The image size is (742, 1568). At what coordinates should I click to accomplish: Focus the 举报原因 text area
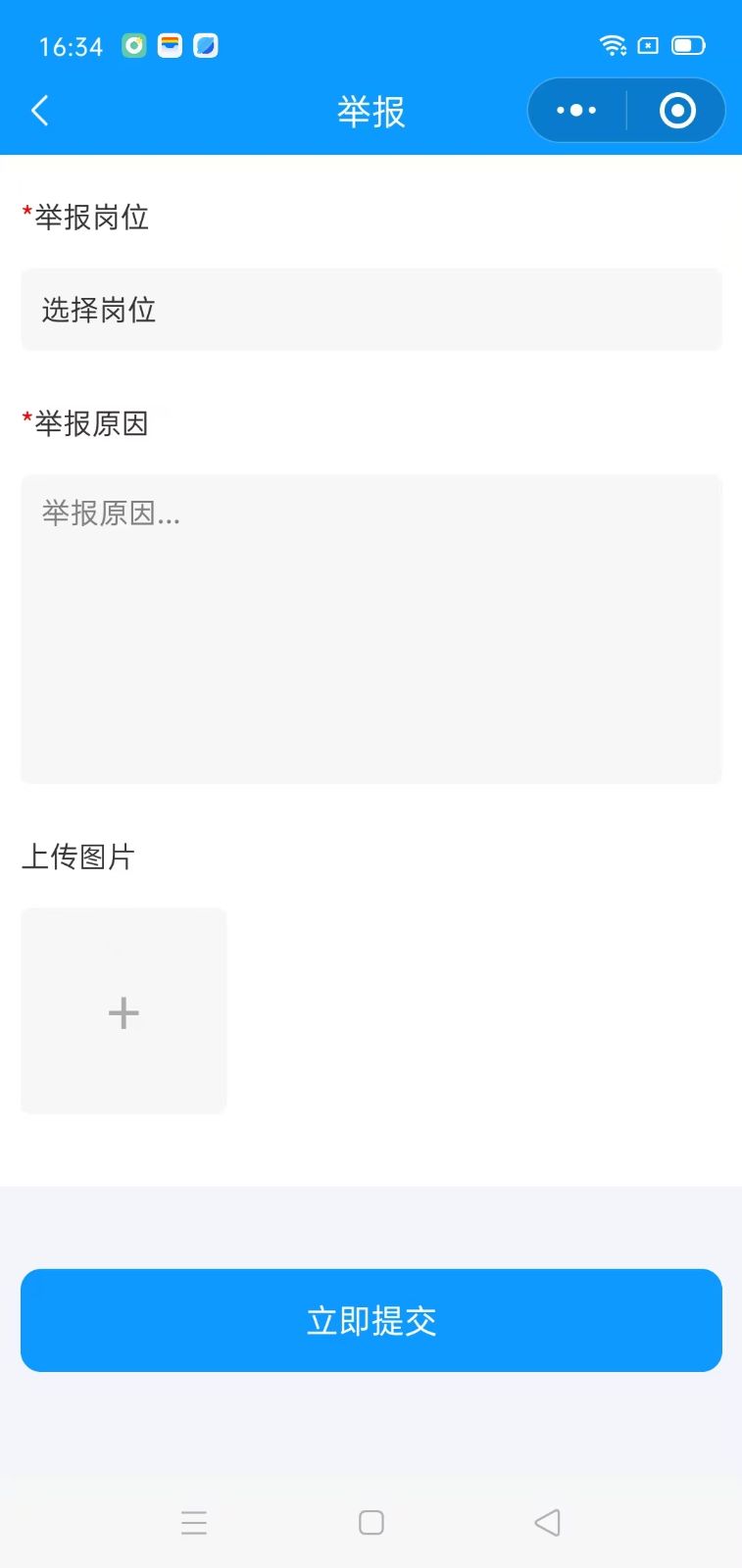click(371, 629)
